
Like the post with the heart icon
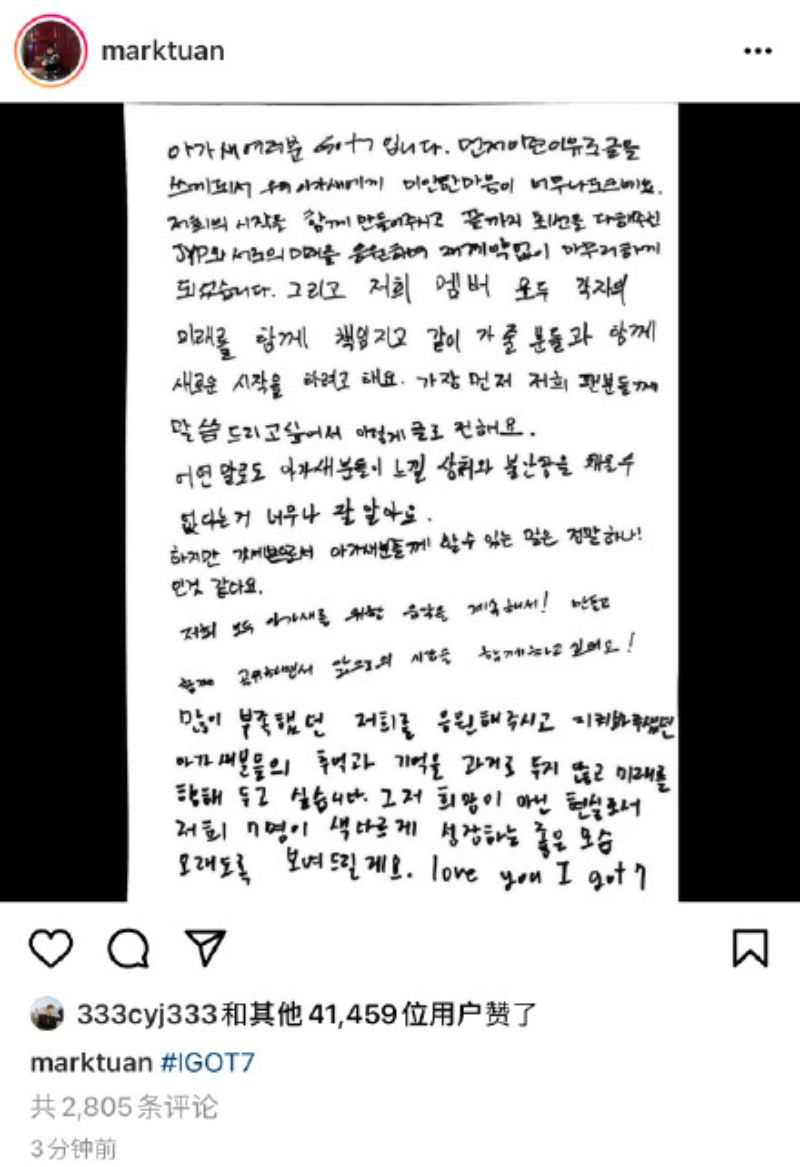(x=51, y=947)
